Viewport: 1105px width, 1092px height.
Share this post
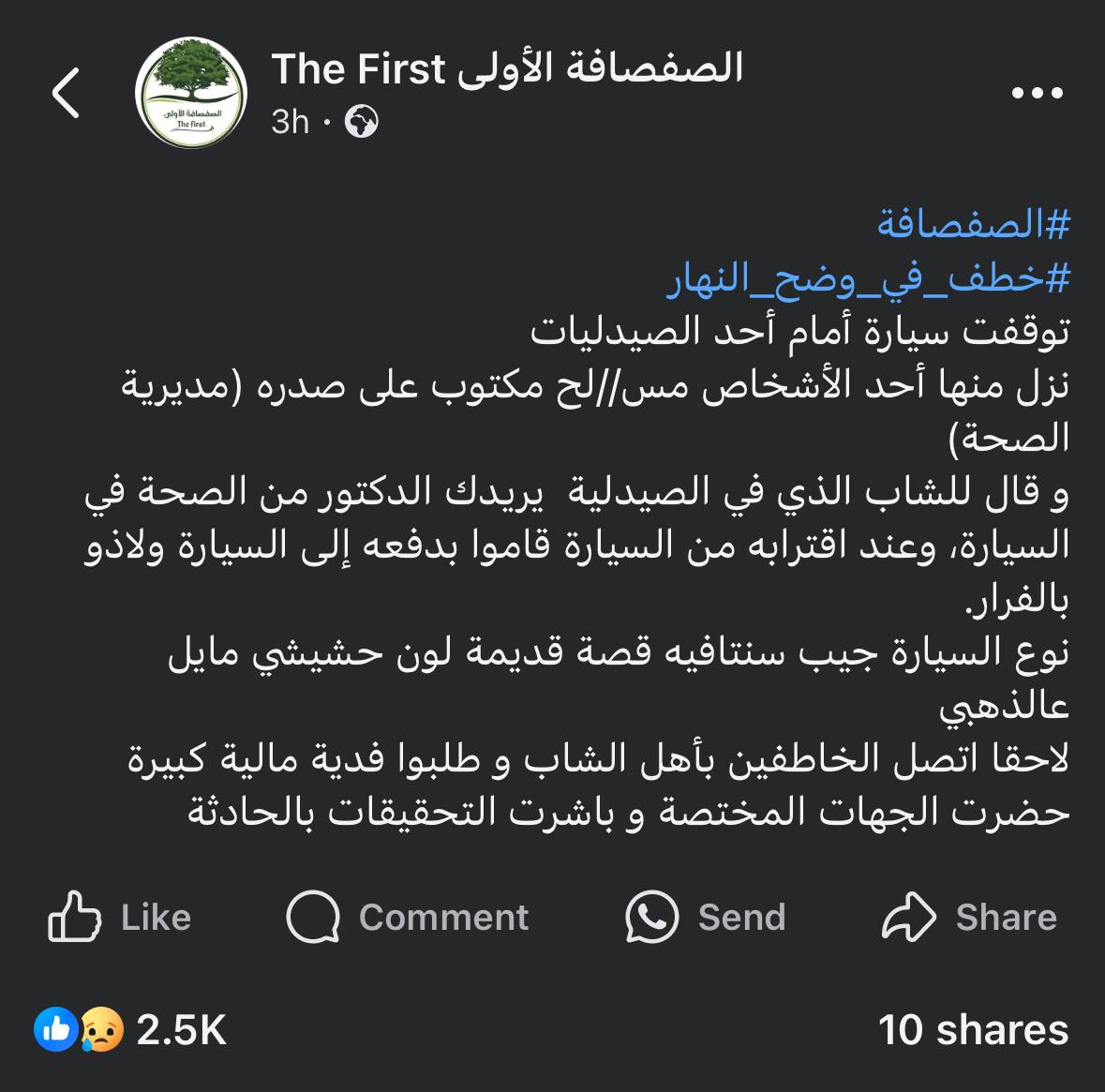pos(969,917)
